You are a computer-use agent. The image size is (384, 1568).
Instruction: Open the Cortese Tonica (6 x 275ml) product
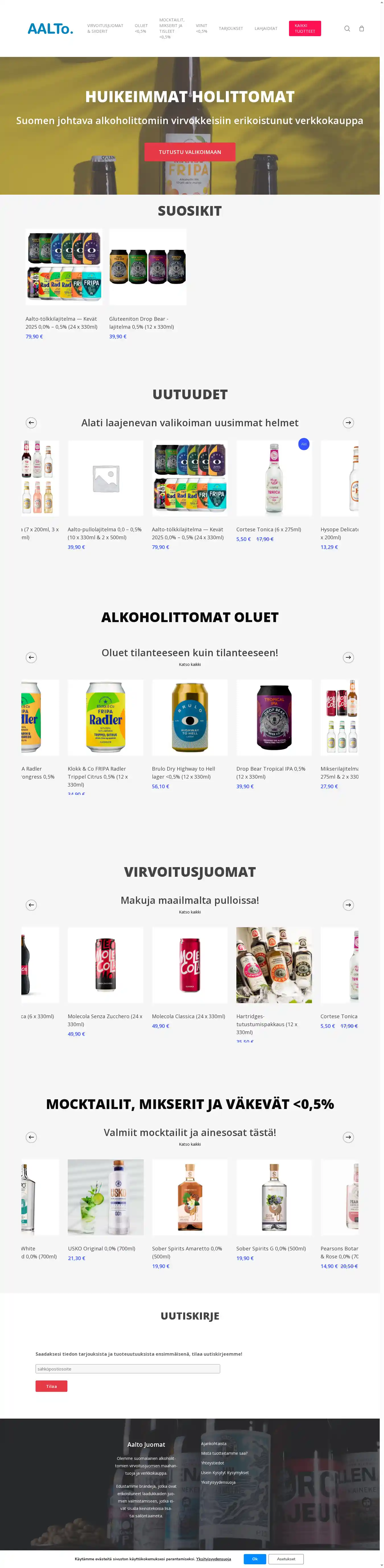(x=274, y=478)
